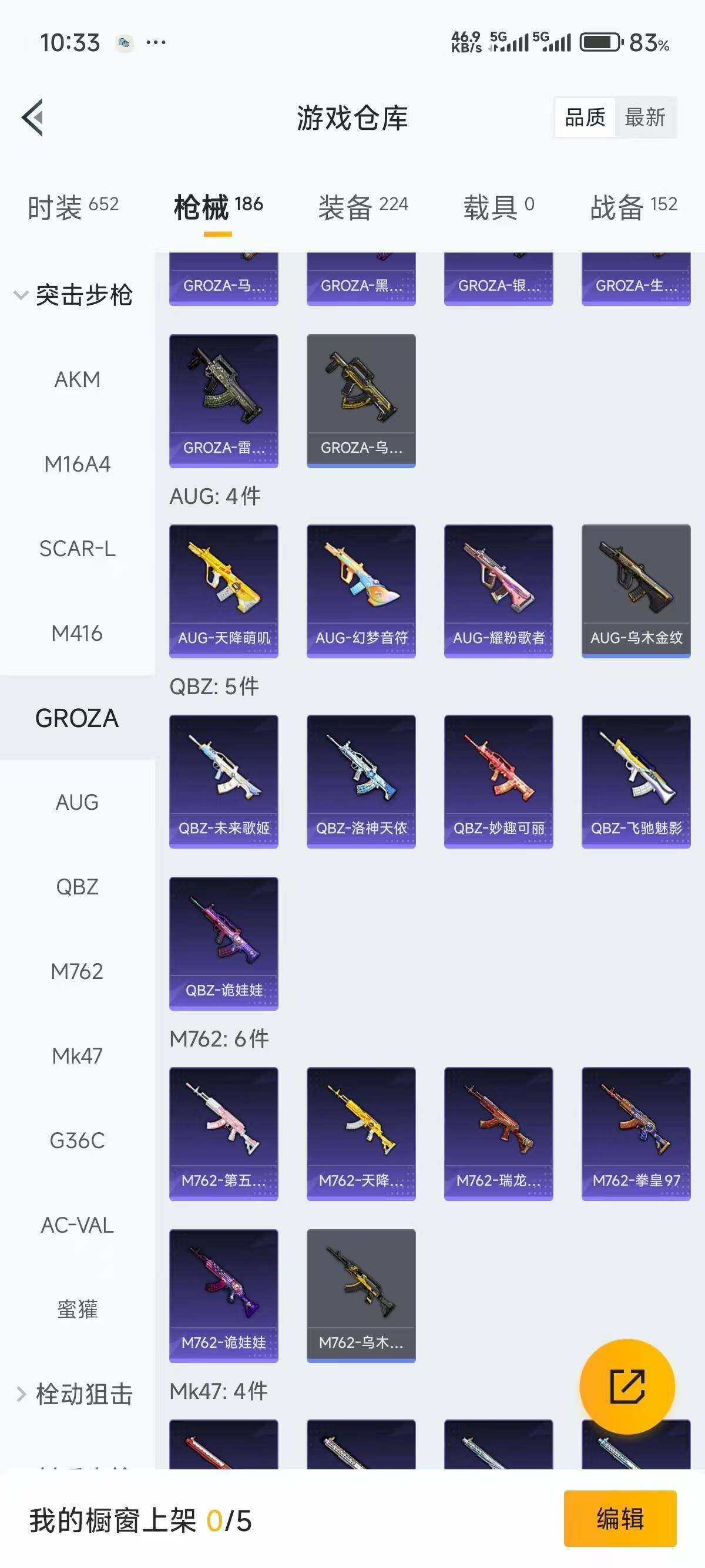Go back using the top-left arrow
Image resolution: width=705 pixels, height=1568 pixels.
click(x=33, y=117)
